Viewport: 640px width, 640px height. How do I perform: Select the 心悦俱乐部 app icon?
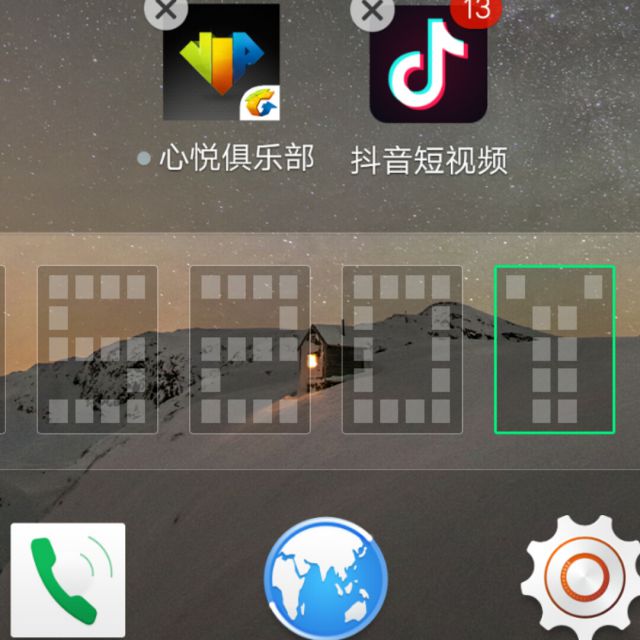pyautogui.click(x=222, y=62)
